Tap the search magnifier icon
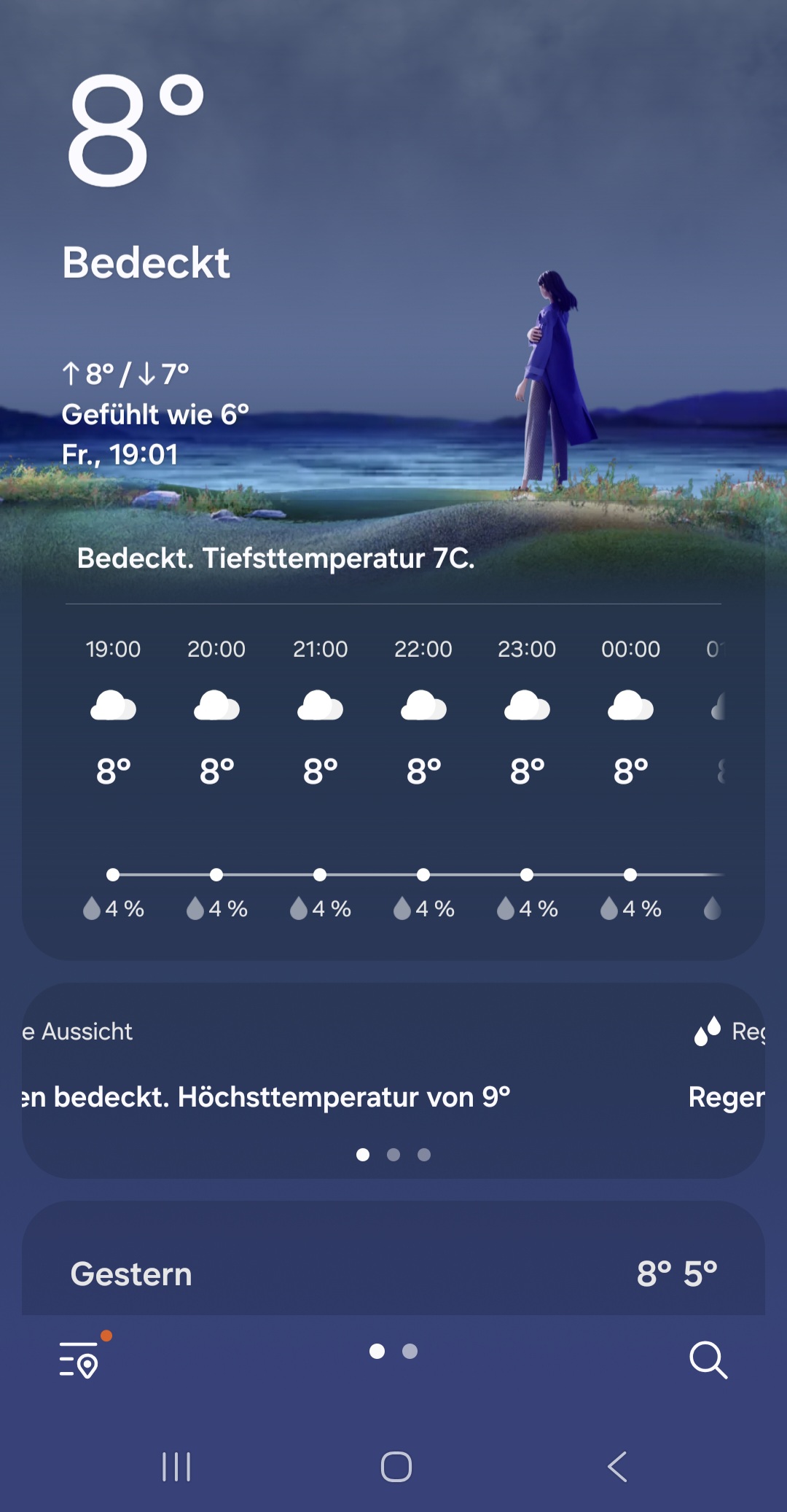This screenshot has height=1512, width=787. point(708,1357)
